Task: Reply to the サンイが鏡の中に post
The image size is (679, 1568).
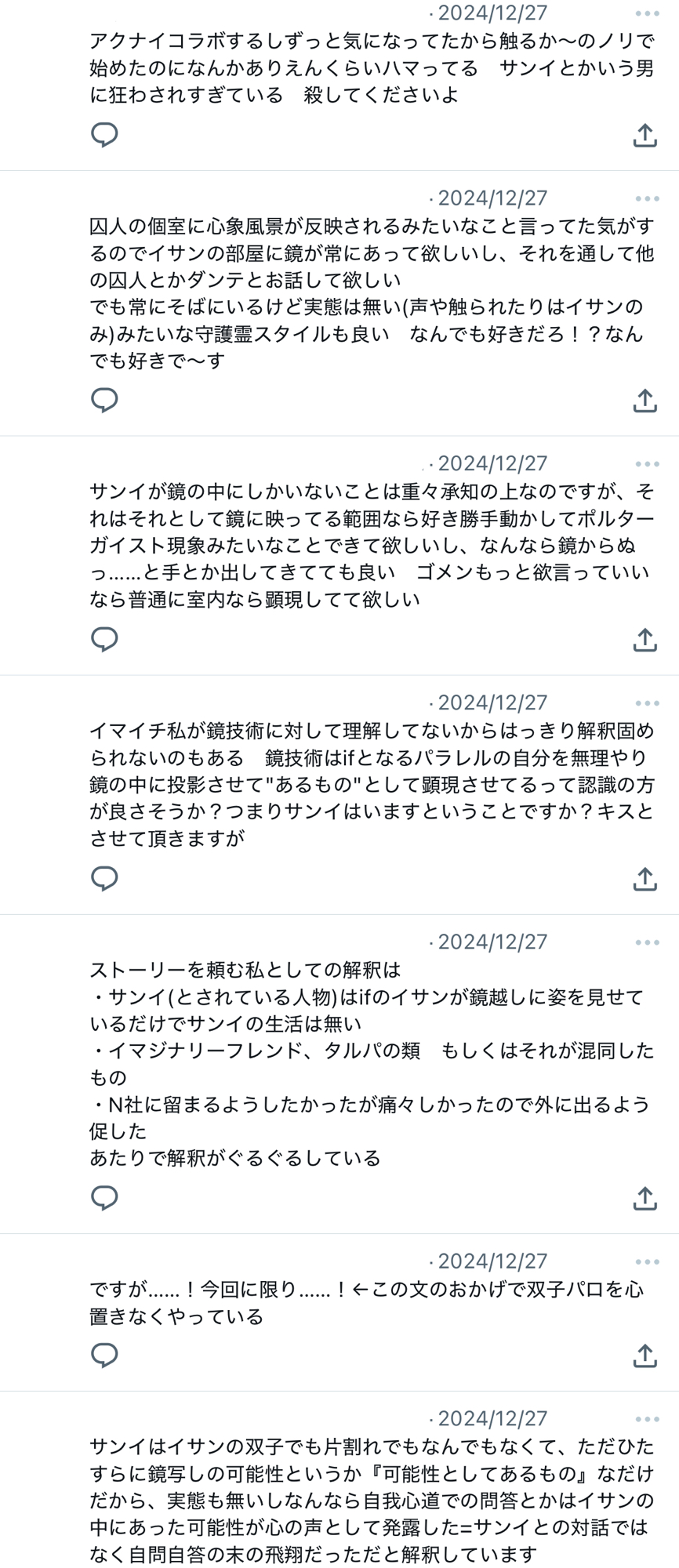Action: tap(104, 639)
